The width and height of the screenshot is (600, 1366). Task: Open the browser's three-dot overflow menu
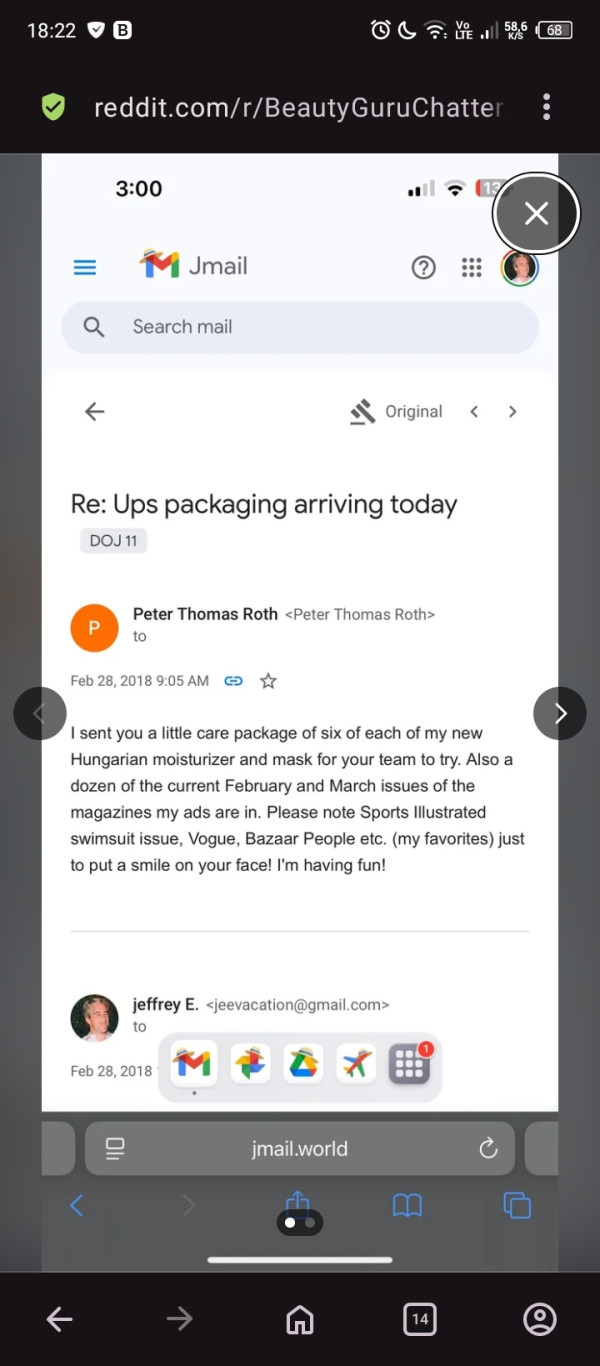click(x=546, y=107)
